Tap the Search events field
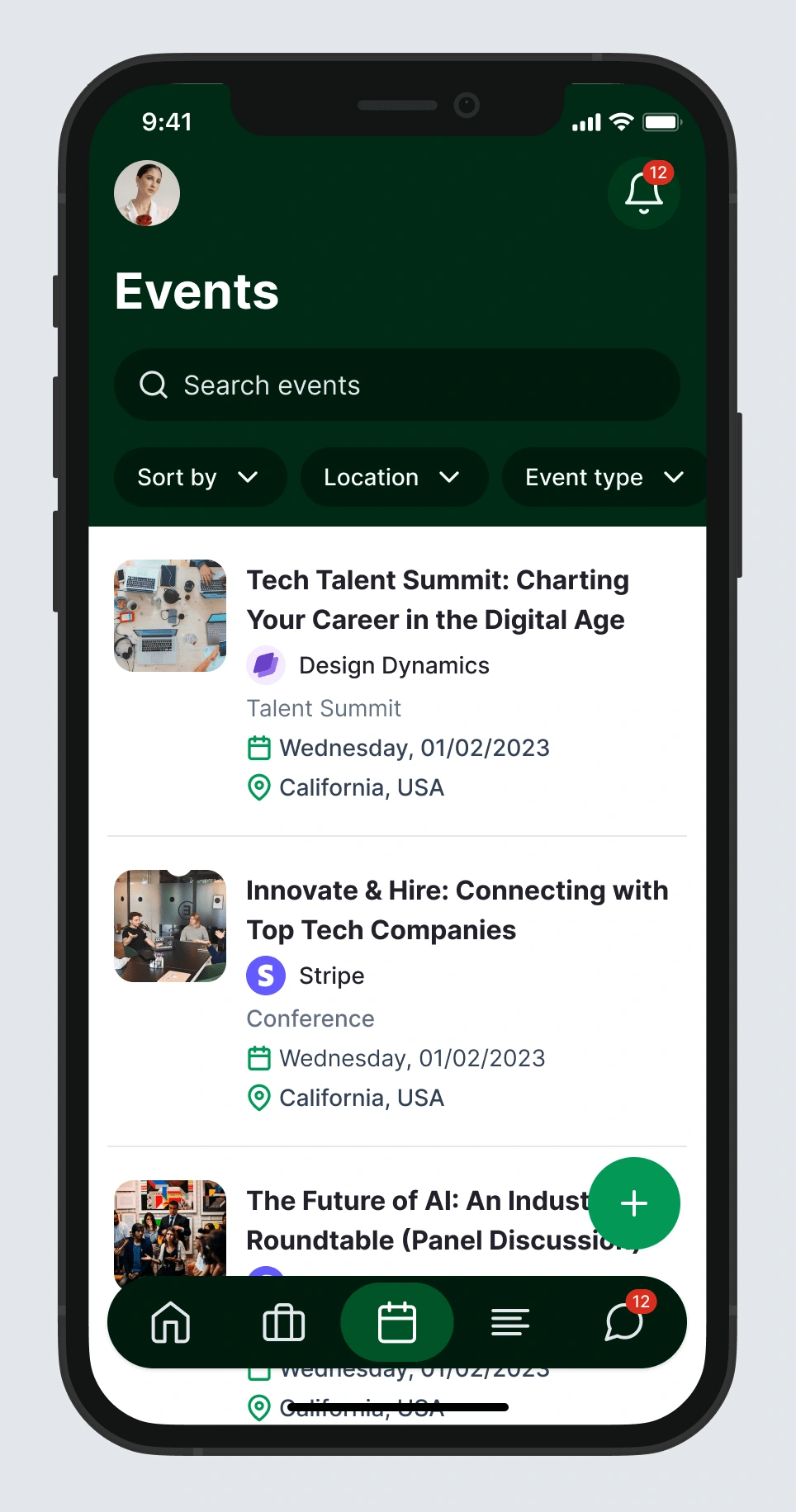796x1512 pixels. (x=396, y=385)
